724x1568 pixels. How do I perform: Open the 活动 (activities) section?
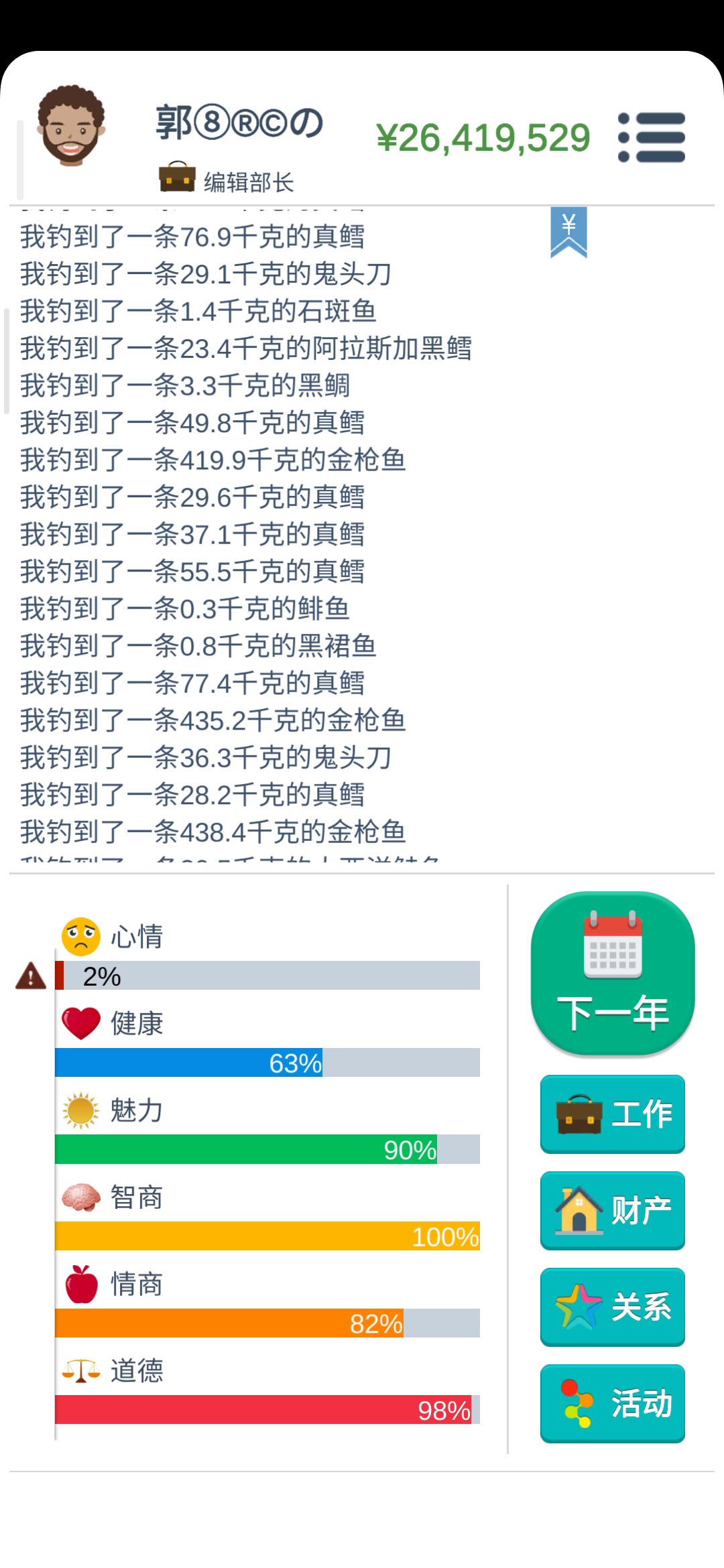pos(613,1403)
